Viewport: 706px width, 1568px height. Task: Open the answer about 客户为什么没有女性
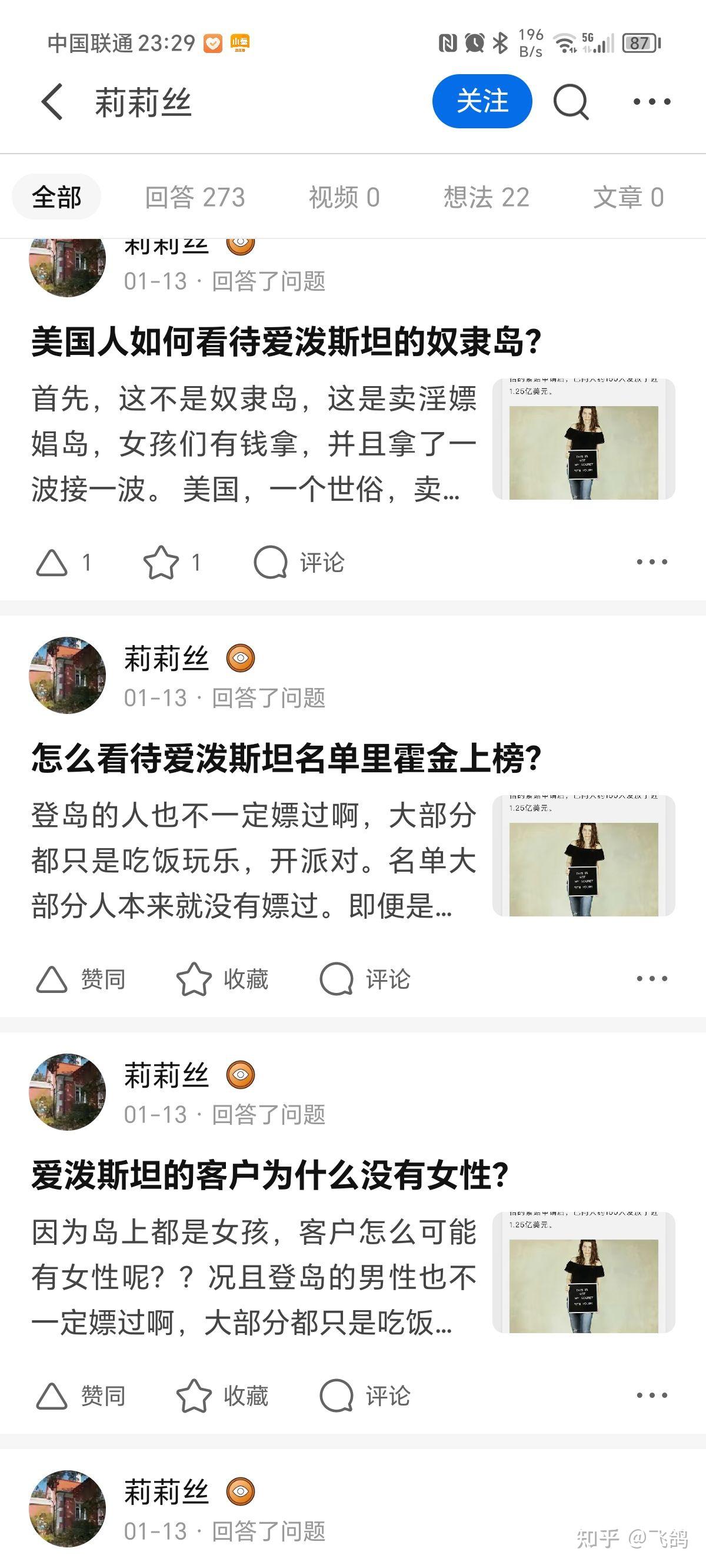click(x=270, y=1175)
